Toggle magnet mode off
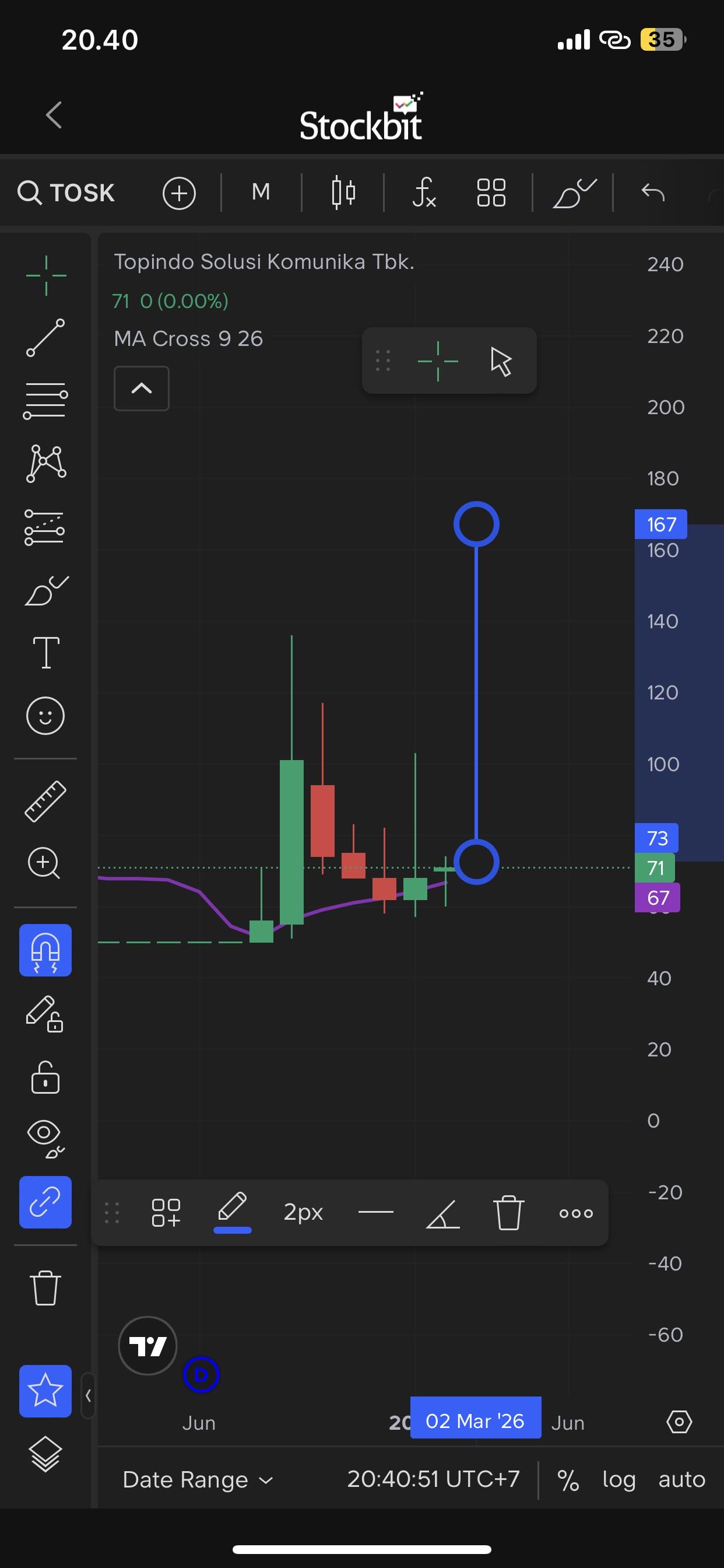Image resolution: width=724 pixels, height=1568 pixels. [45, 950]
